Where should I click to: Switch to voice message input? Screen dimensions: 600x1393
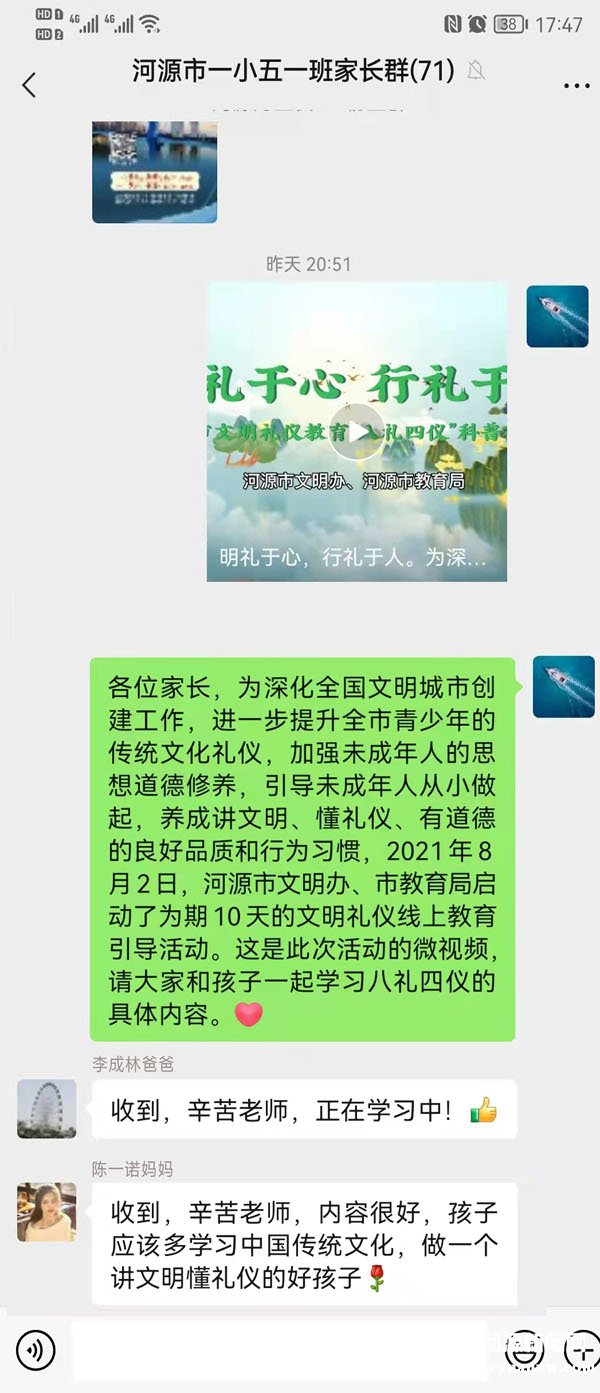point(36,1351)
